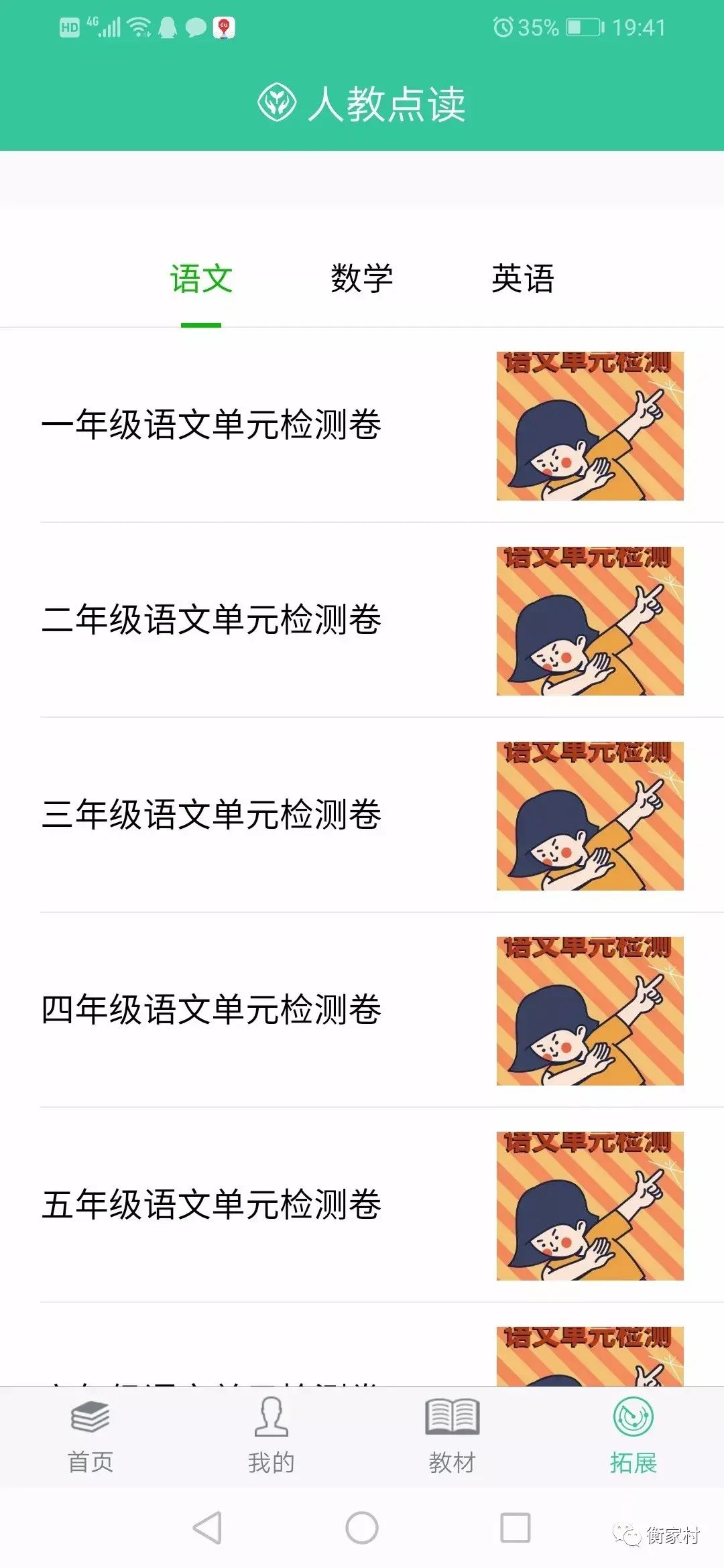Switch to the 数学 tab

[362, 279]
